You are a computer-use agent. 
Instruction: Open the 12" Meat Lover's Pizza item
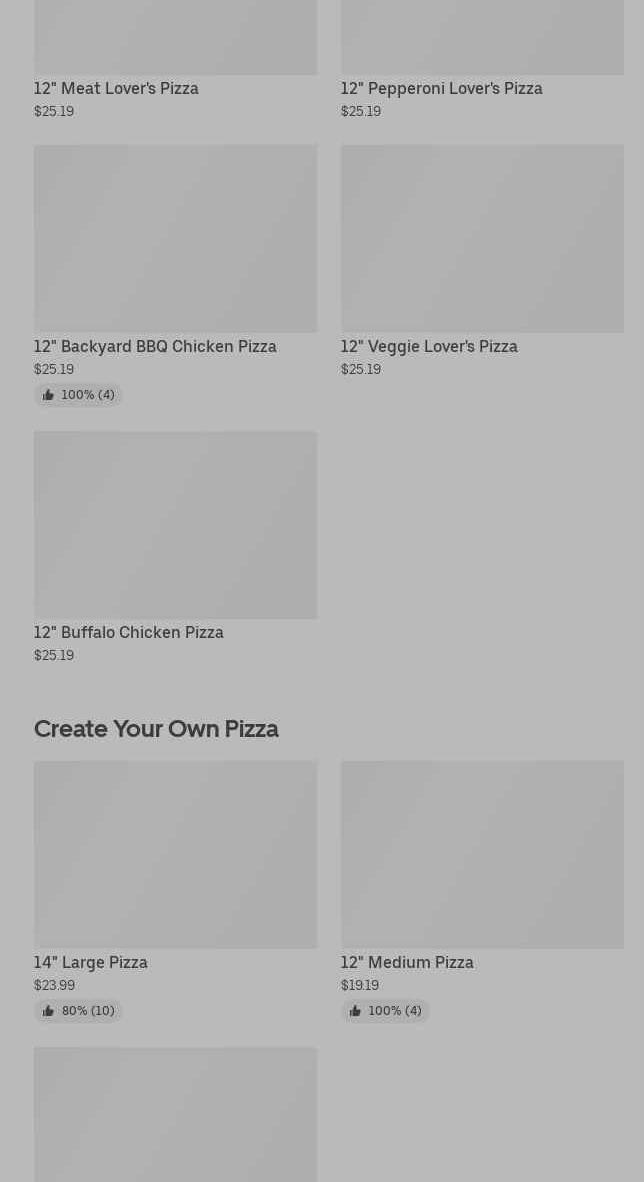click(x=116, y=88)
